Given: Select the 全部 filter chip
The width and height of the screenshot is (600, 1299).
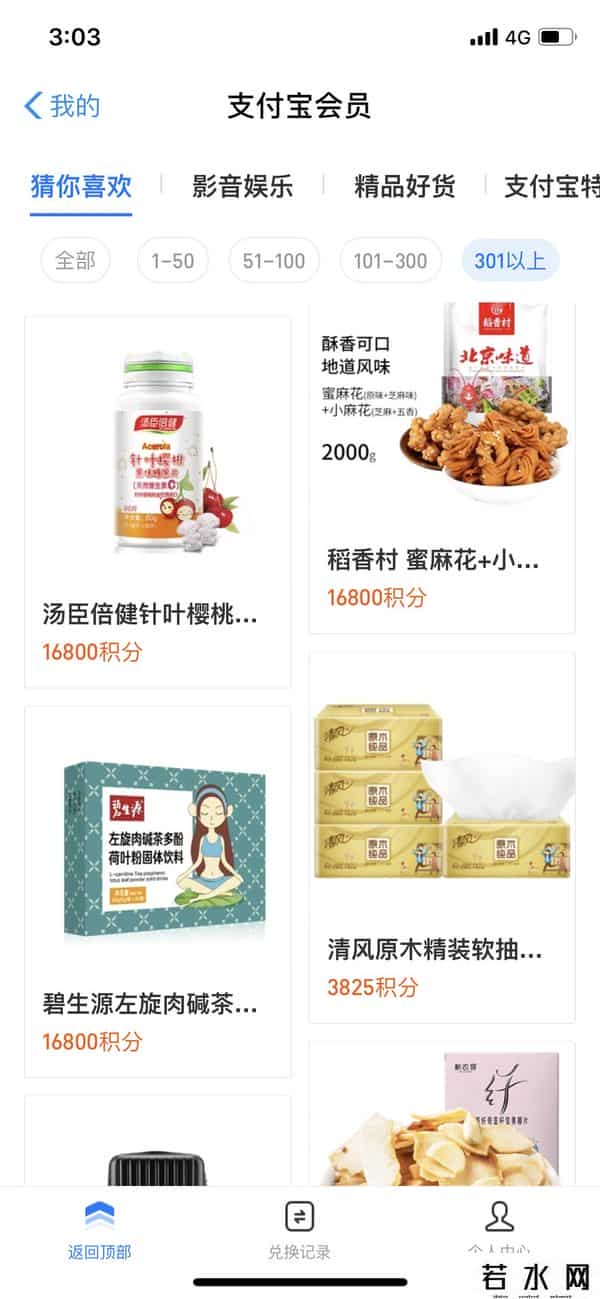Looking at the screenshot, I should 75,261.
